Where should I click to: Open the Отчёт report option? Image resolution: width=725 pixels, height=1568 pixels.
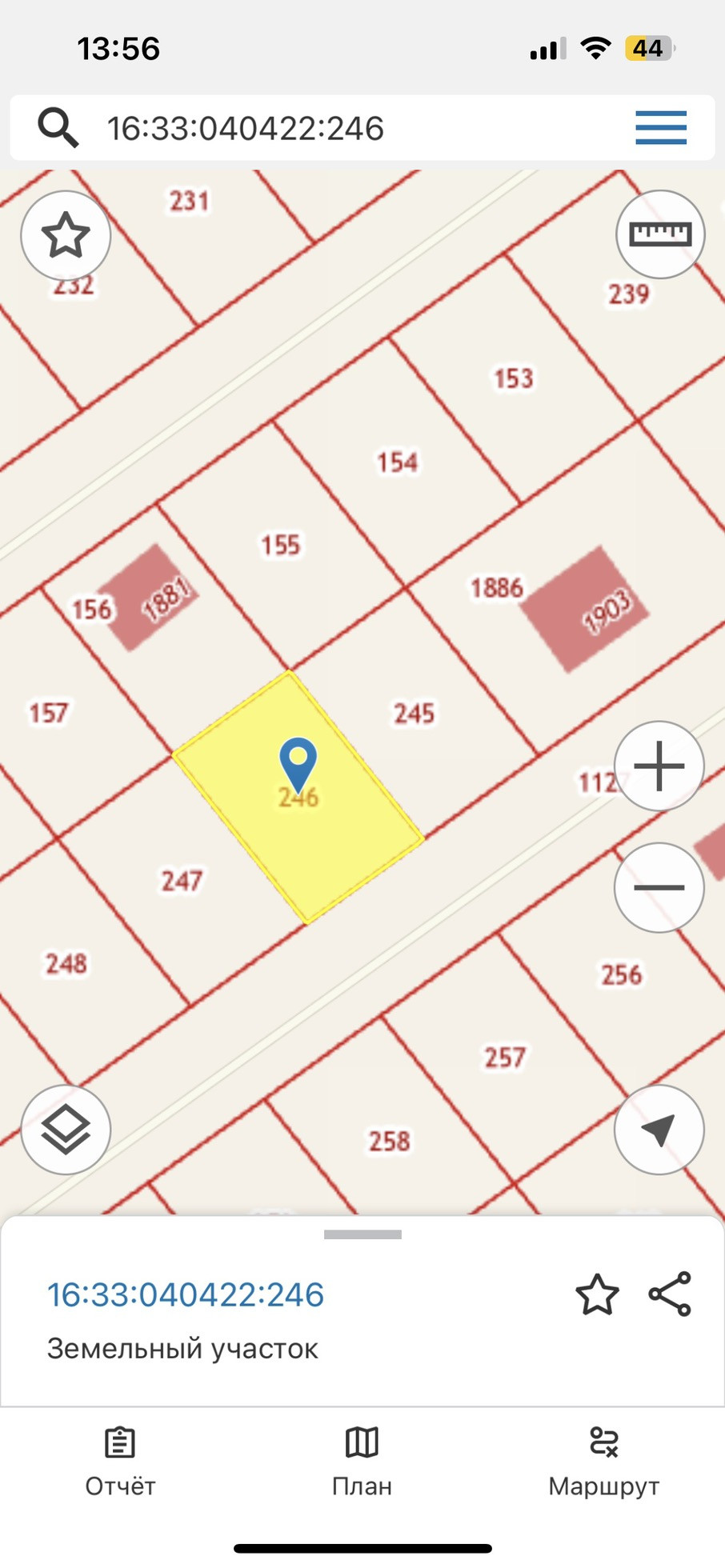coord(120,1462)
